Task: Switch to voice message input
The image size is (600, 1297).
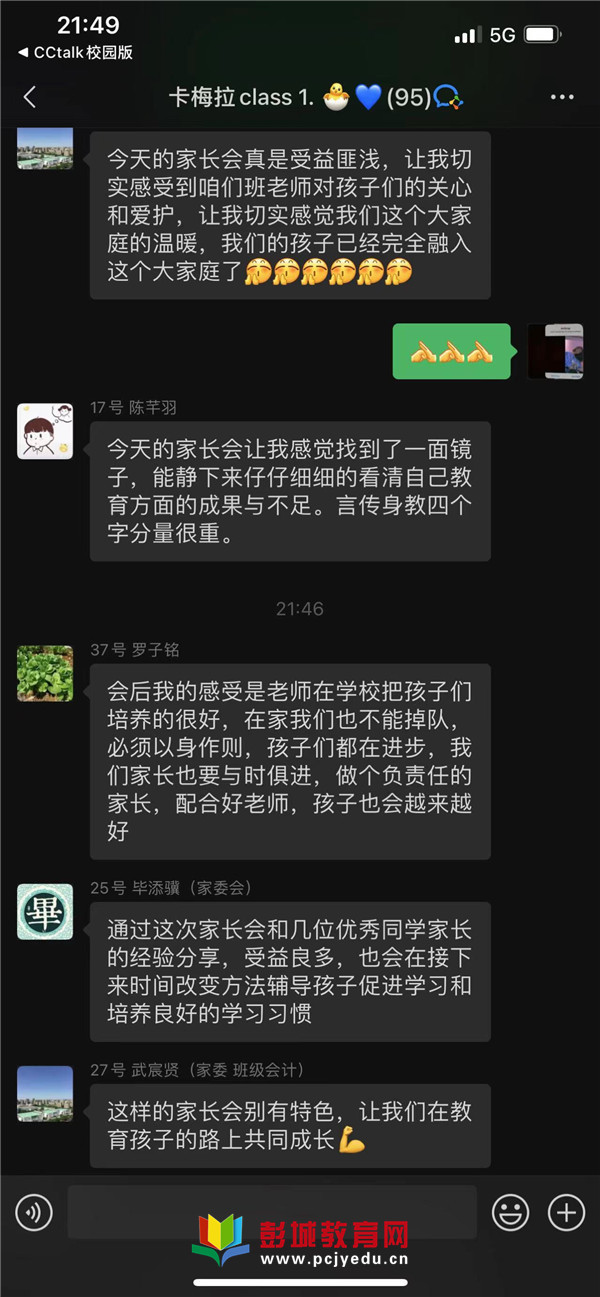Action: click(33, 1213)
